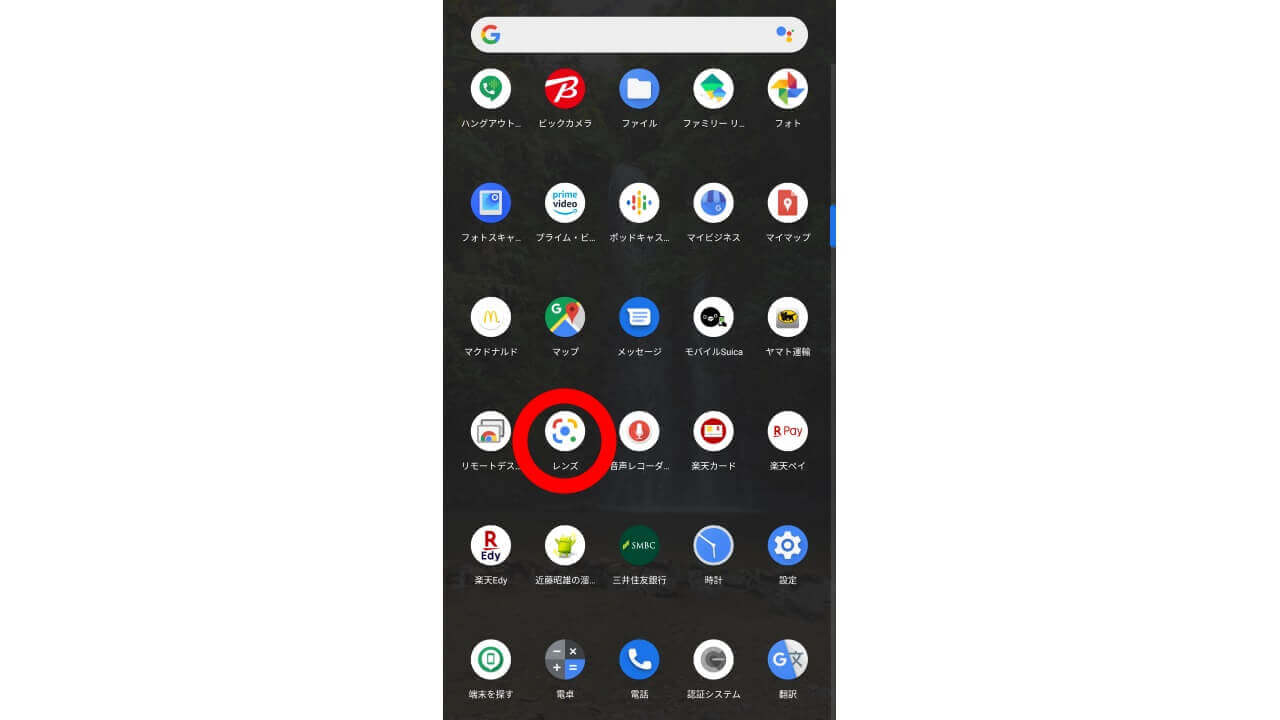Launch the Rakuten Pay app (楽天ペイ)
The image size is (1280, 720).
tap(787, 432)
